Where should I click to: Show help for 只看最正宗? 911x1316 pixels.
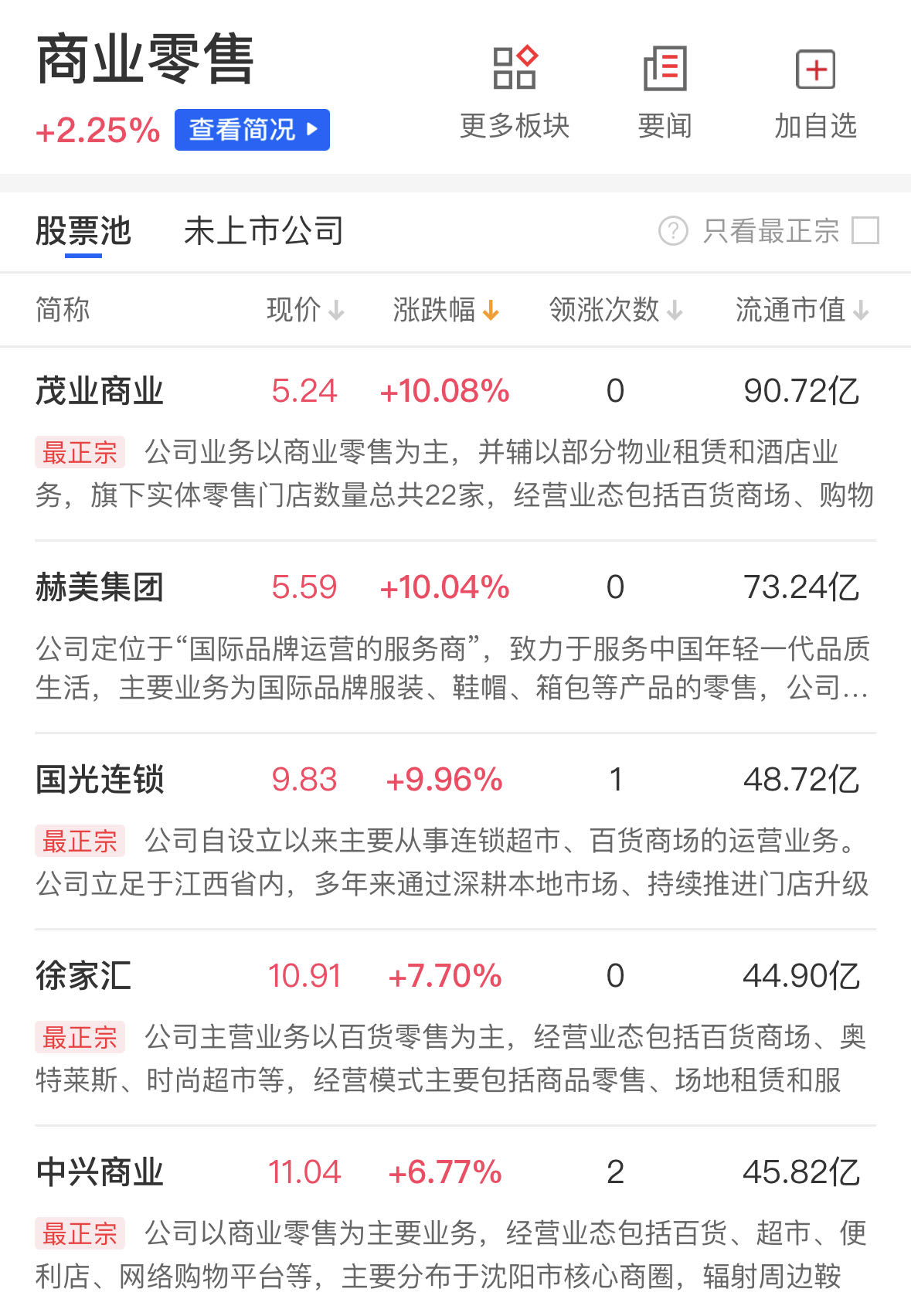pos(673,230)
